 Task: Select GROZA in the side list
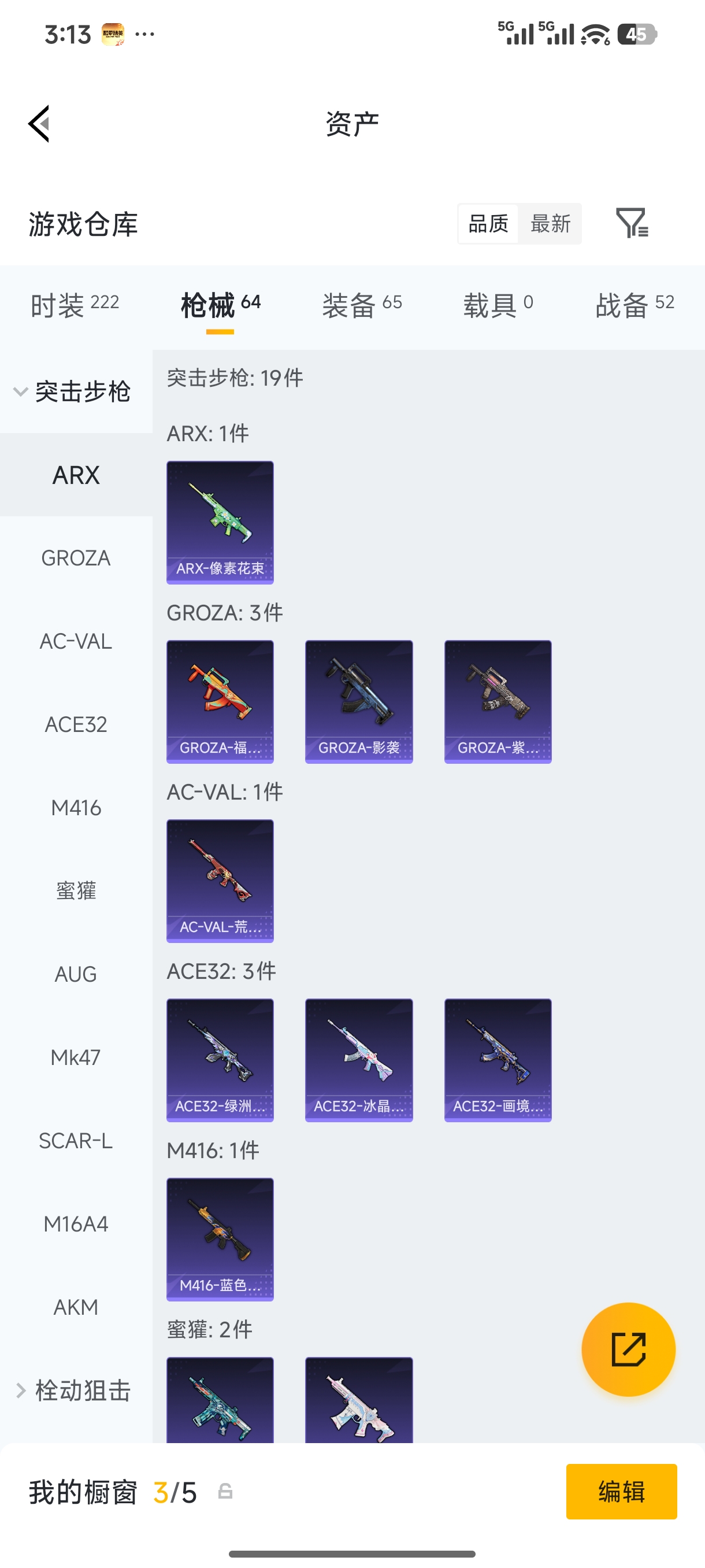[76, 558]
